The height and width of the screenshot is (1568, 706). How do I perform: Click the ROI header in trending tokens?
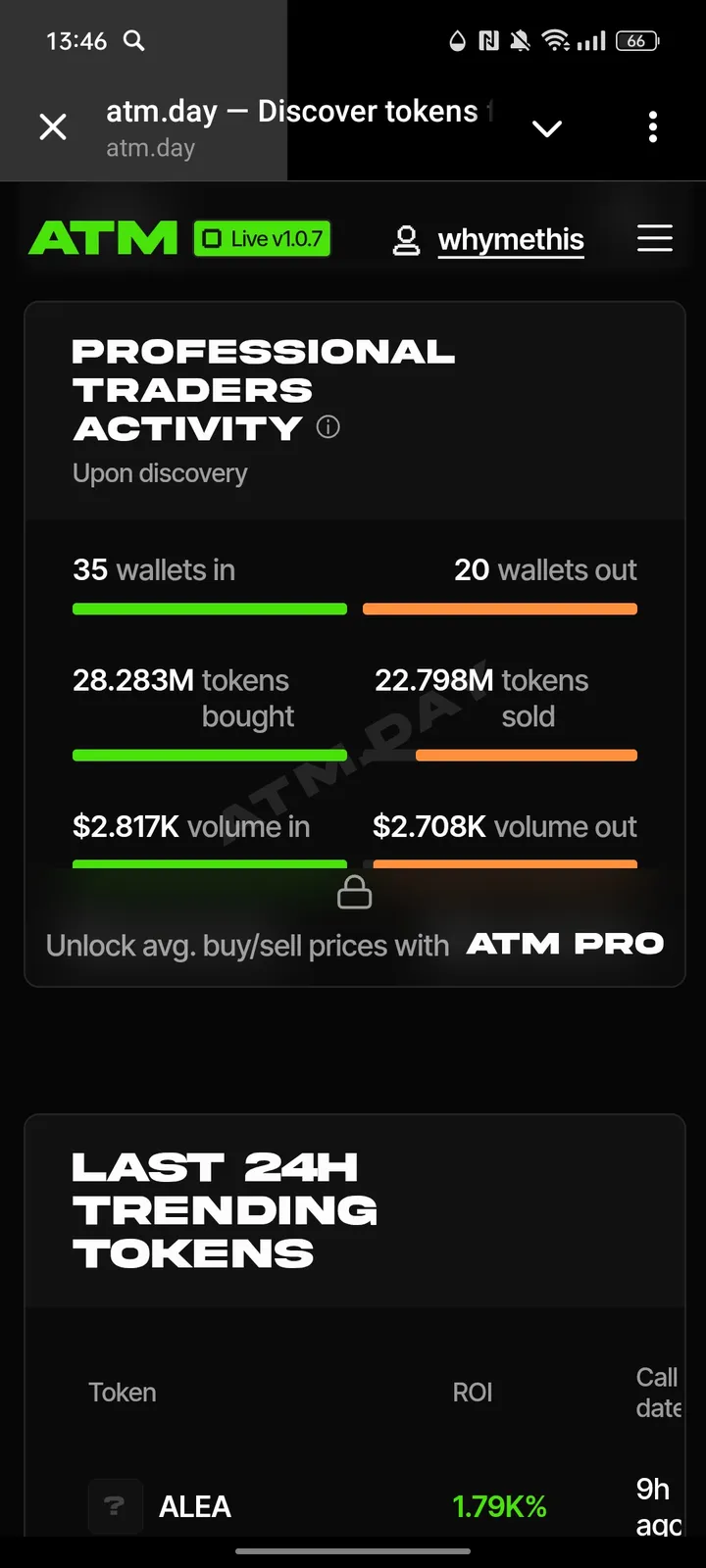[473, 1392]
